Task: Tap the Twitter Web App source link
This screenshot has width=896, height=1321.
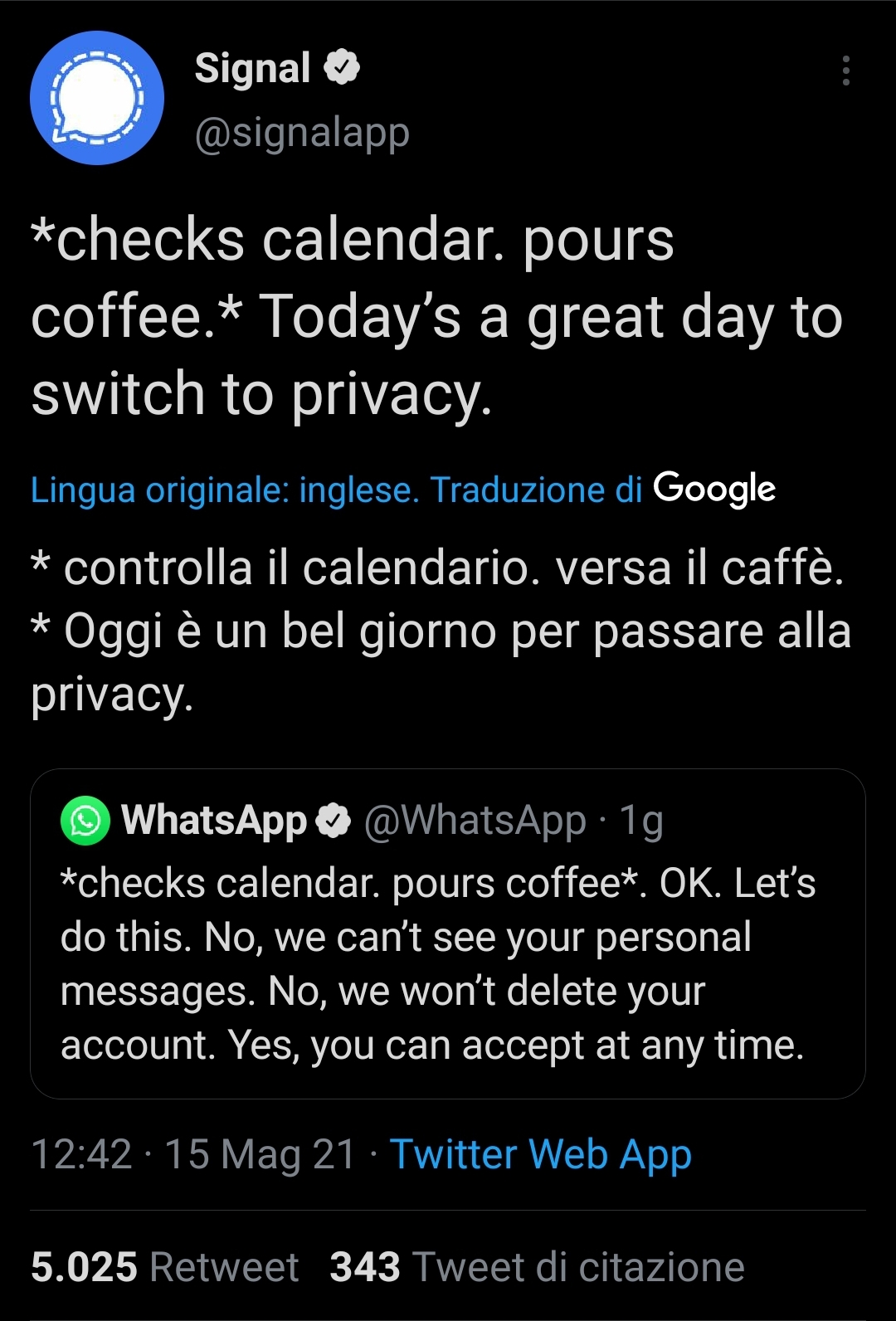Action: click(540, 1154)
